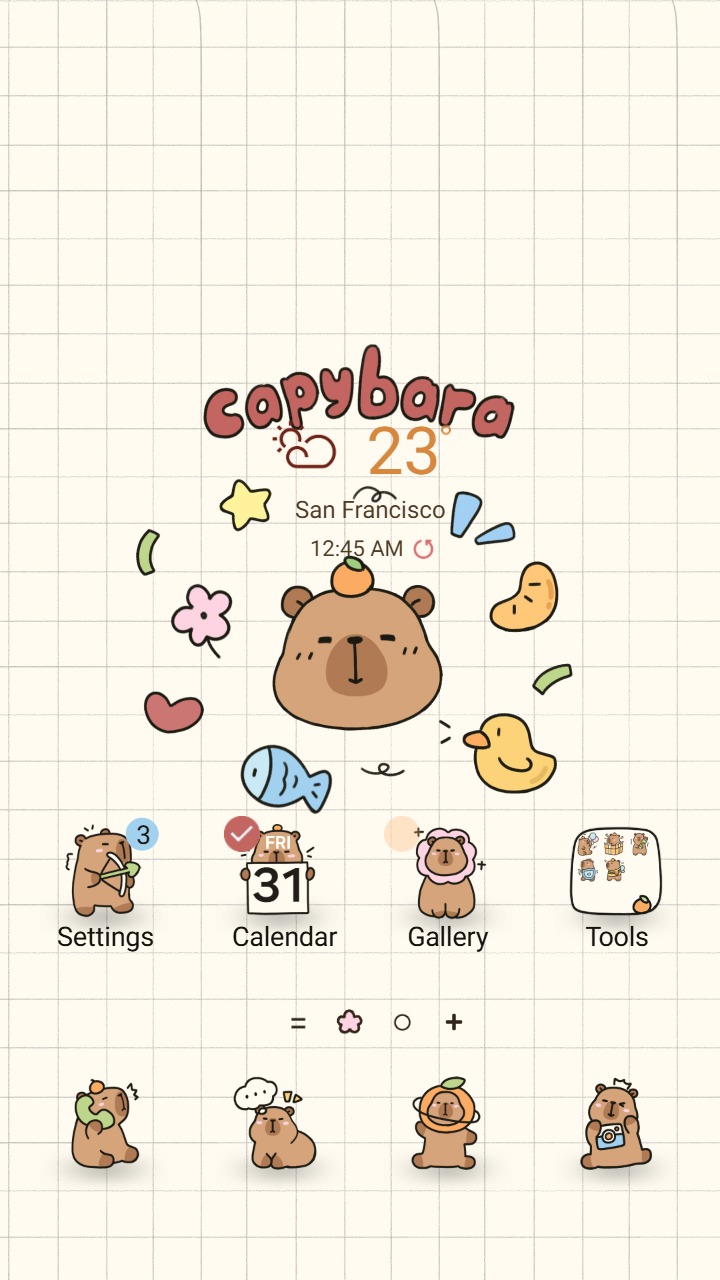Open the Gallery app
This screenshot has width=720, height=1280.
(x=448, y=875)
